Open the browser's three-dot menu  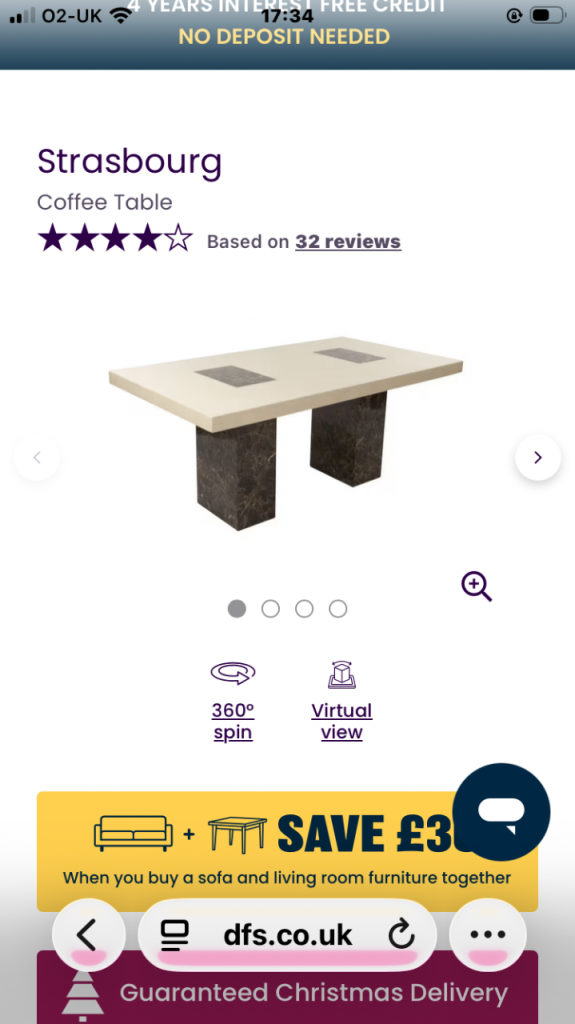tap(488, 935)
